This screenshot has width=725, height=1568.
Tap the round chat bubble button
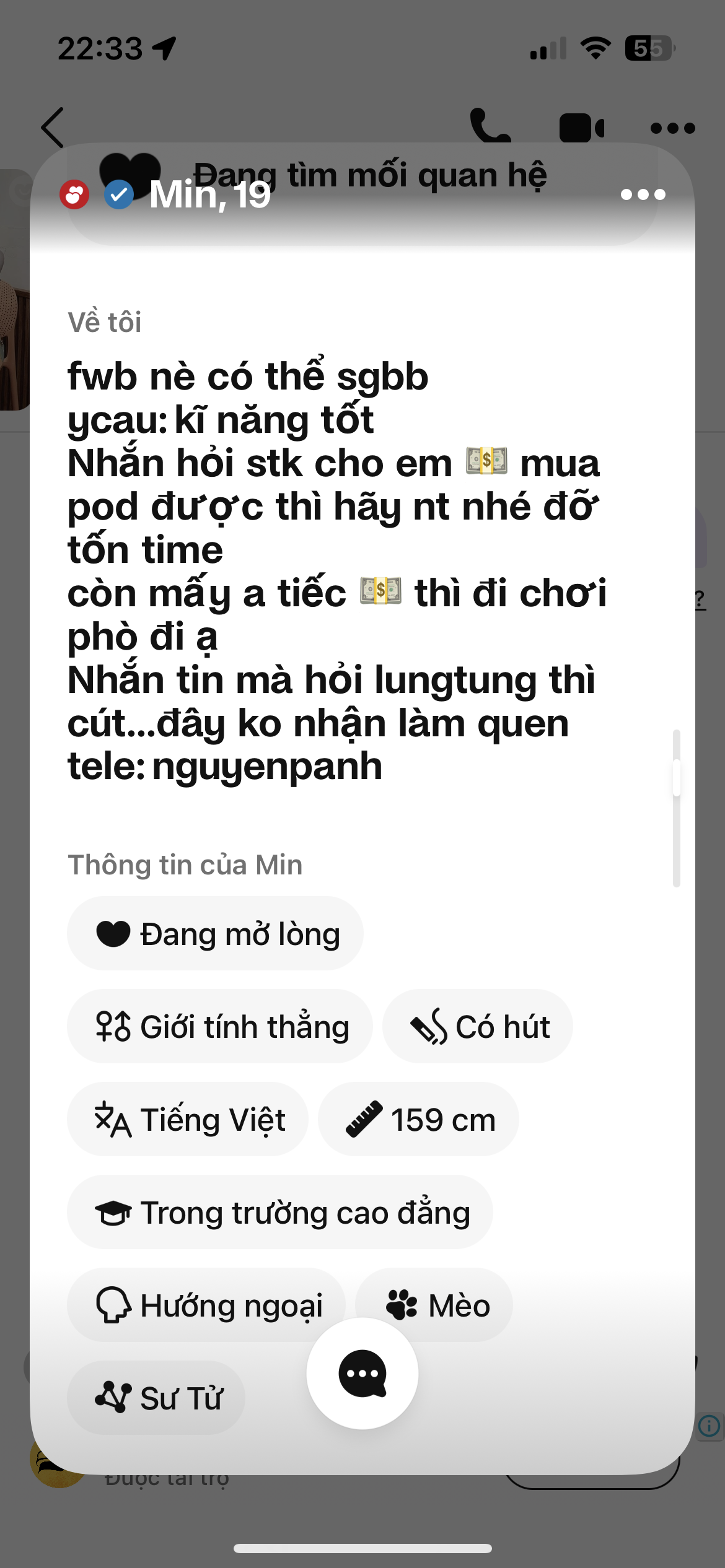click(362, 1374)
